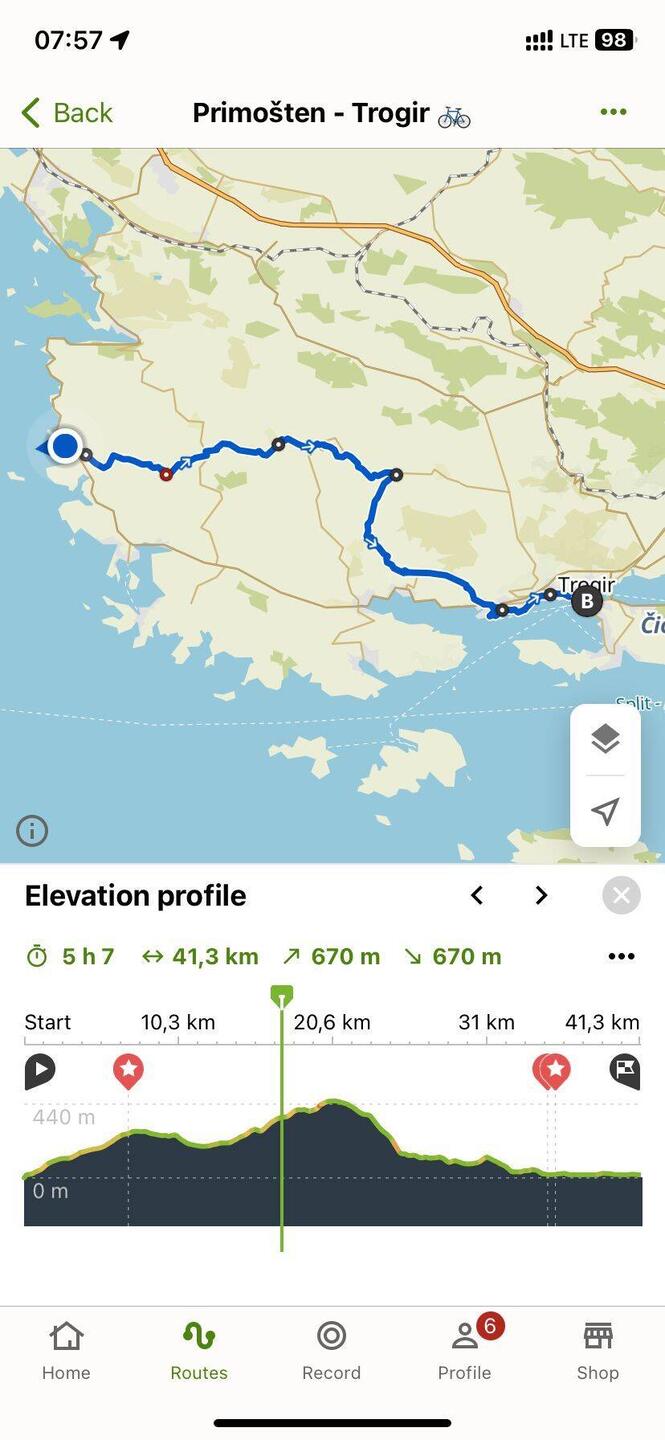Switch to the Home tab
This screenshot has width=665, height=1440.
click(x=66, y=1350)
